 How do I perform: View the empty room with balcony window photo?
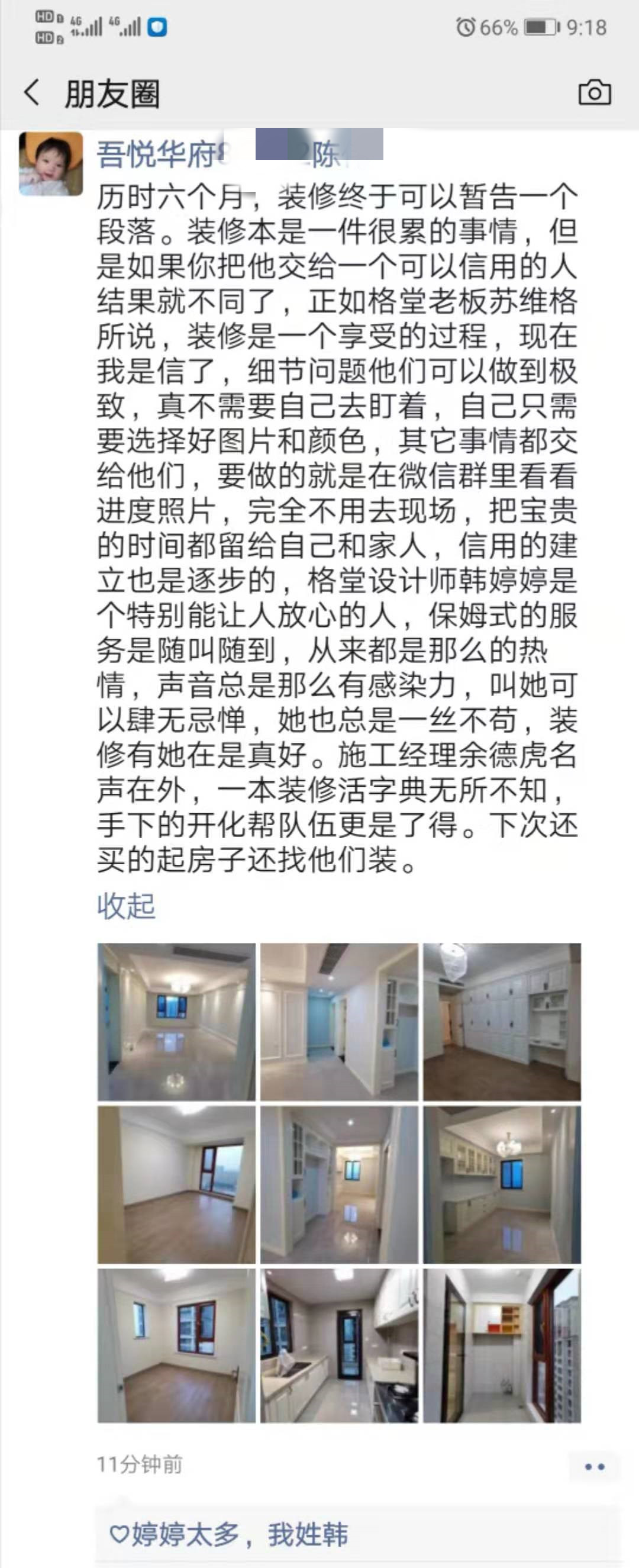click(x=176, y=1184)
